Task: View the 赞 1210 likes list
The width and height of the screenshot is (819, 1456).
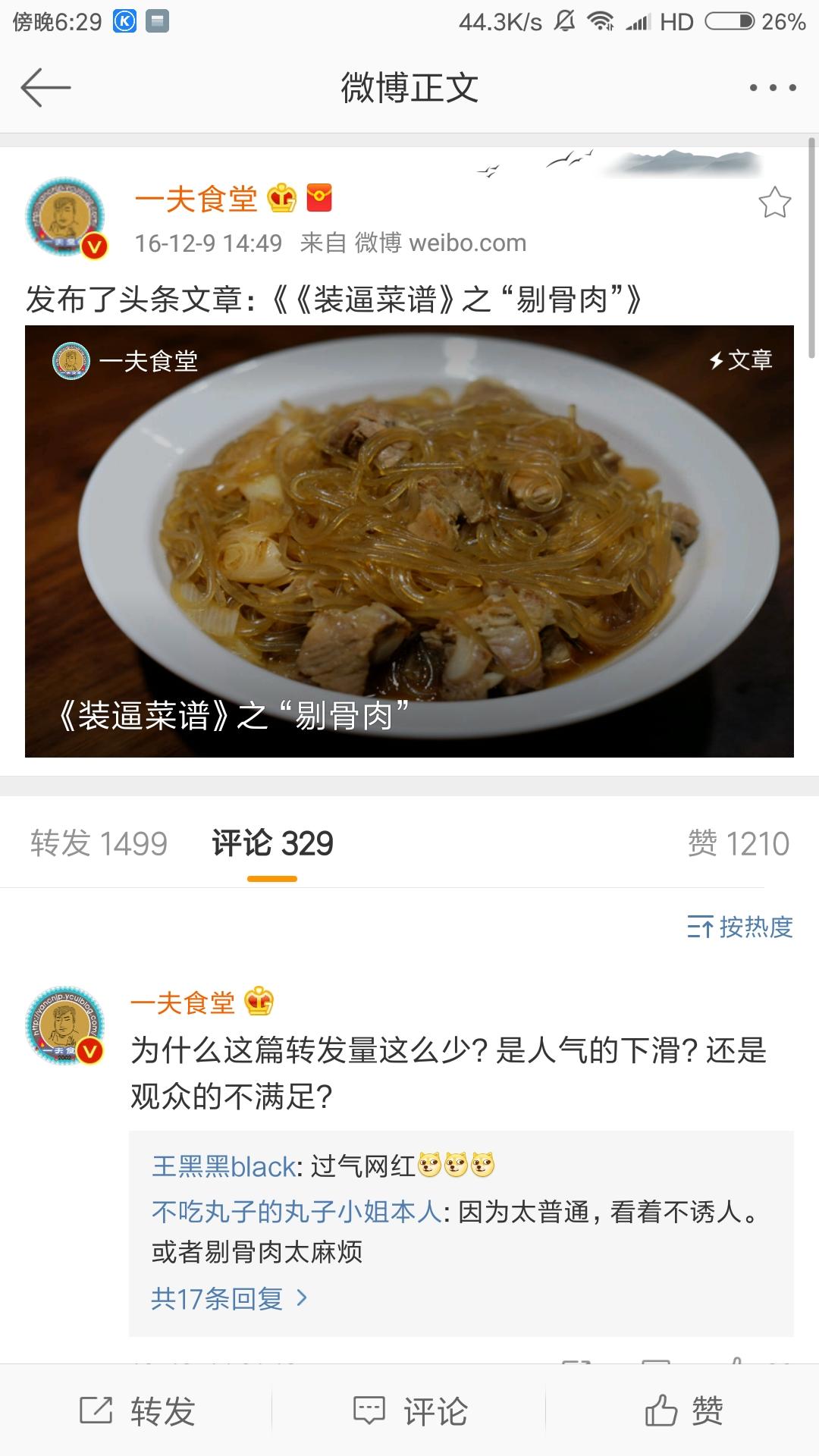Action: click(738, 843)
